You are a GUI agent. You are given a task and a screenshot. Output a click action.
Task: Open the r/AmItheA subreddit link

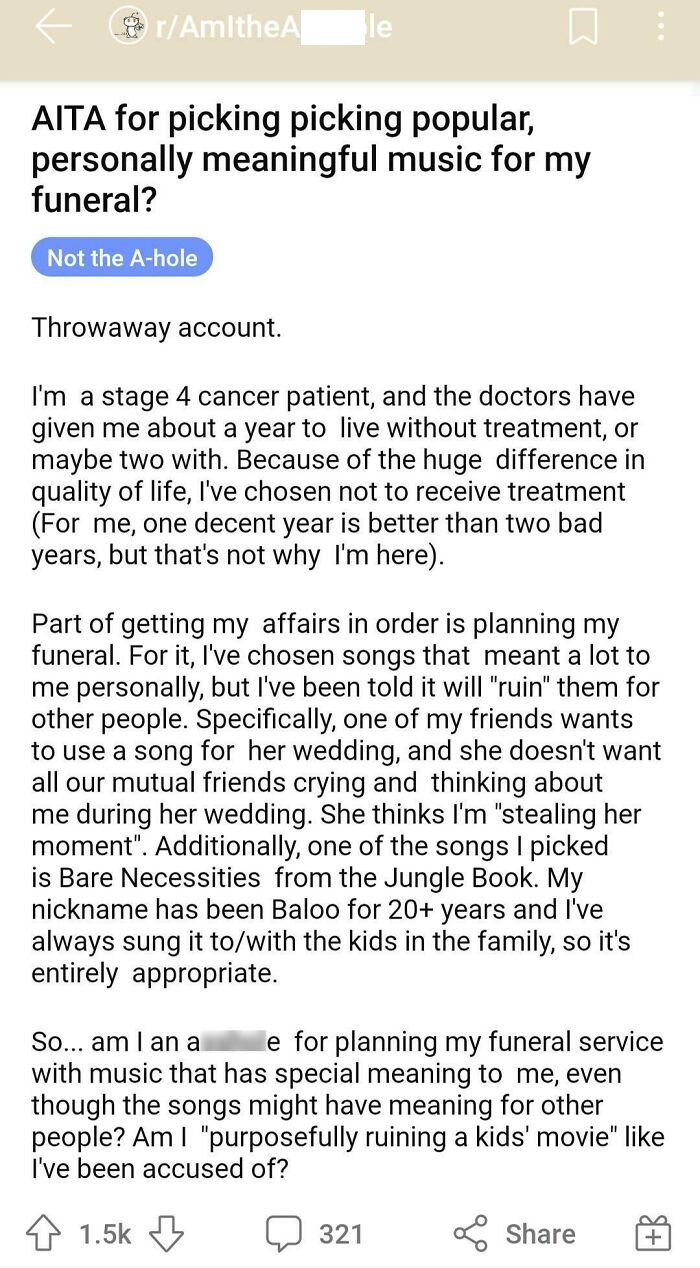click(x=250, y=27)
